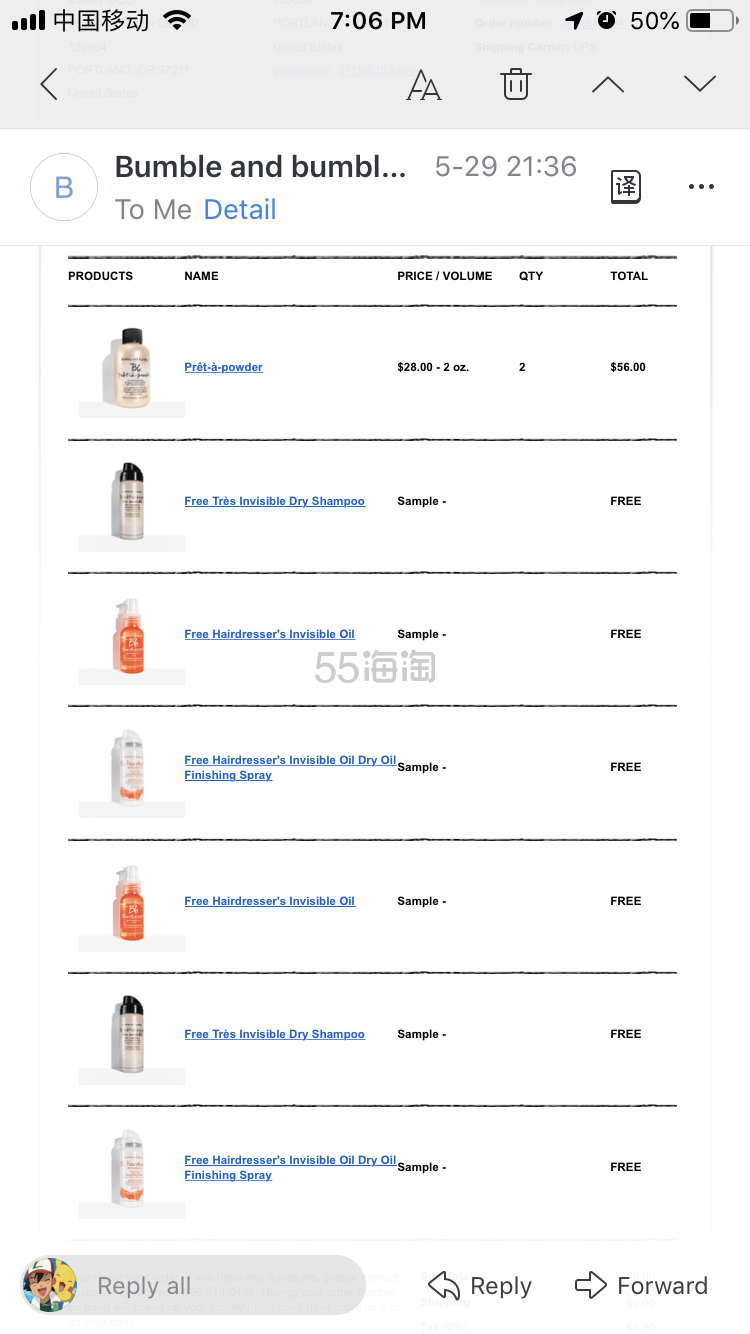
Task: Translate this email
Action: tap(625, 187)
